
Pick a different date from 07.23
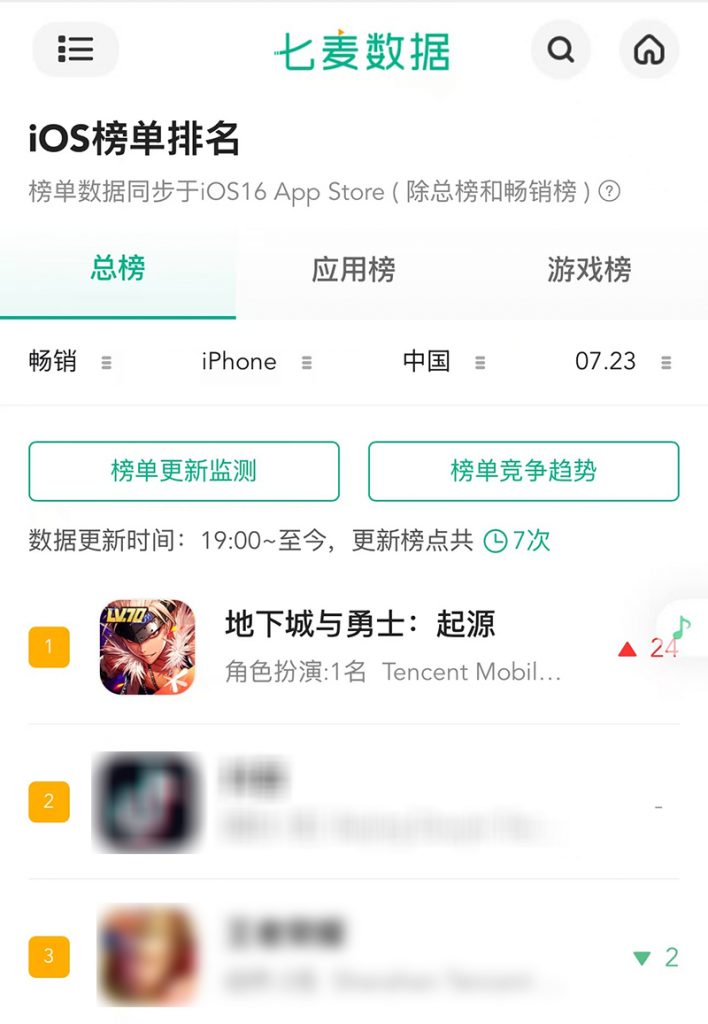[x=622, y=362]
